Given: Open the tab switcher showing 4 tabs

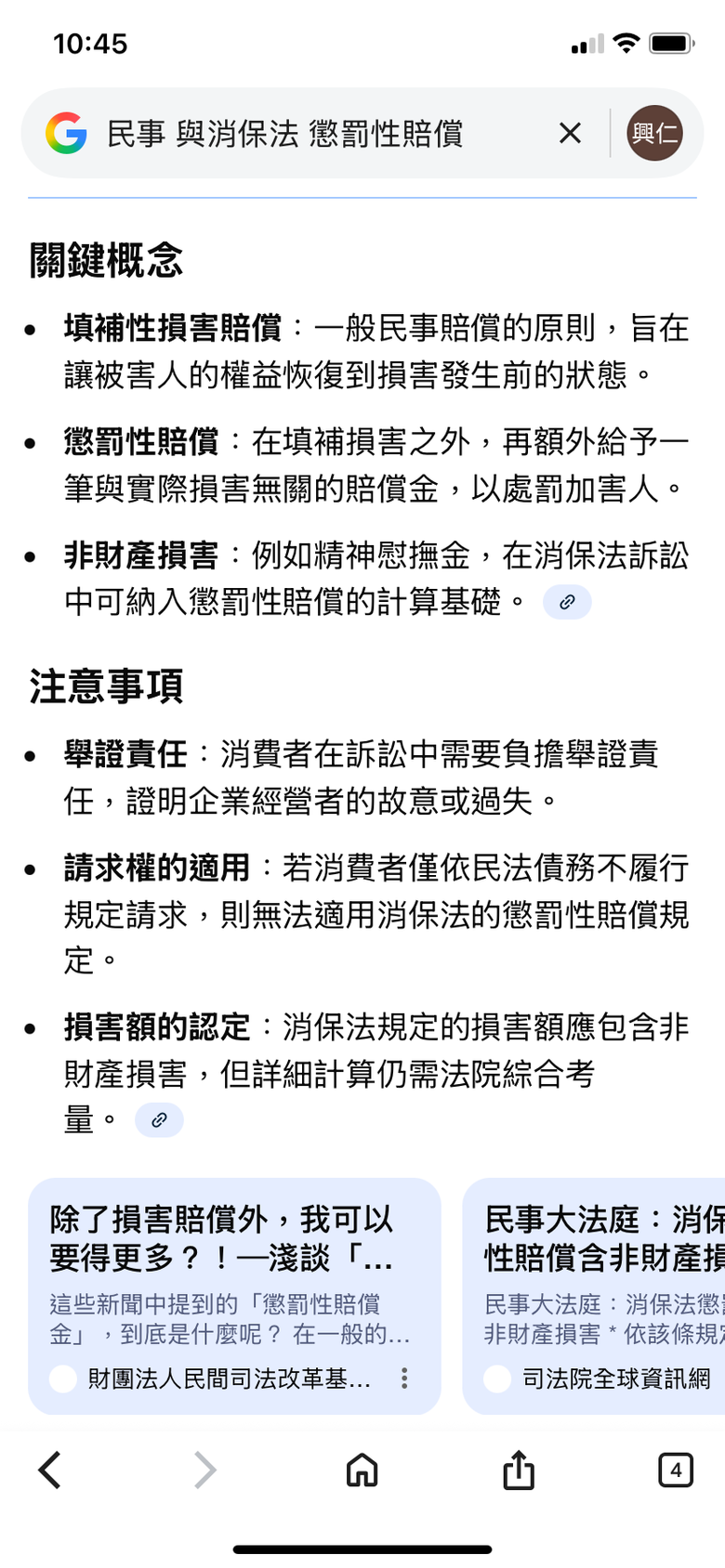Looking at the screenshot, I should (676, 1470).
